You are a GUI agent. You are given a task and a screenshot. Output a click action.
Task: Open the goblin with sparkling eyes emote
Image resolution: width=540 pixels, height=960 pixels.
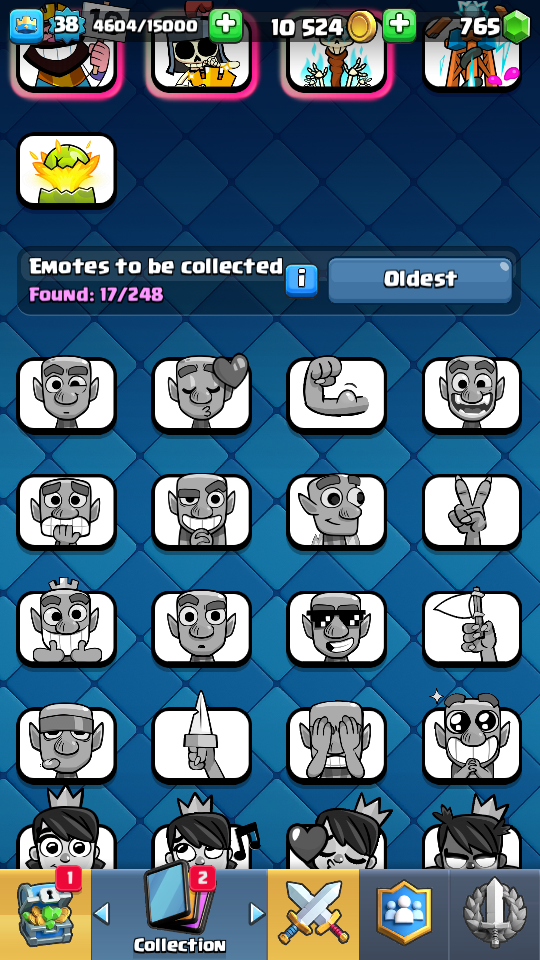(x=472, y=745)
